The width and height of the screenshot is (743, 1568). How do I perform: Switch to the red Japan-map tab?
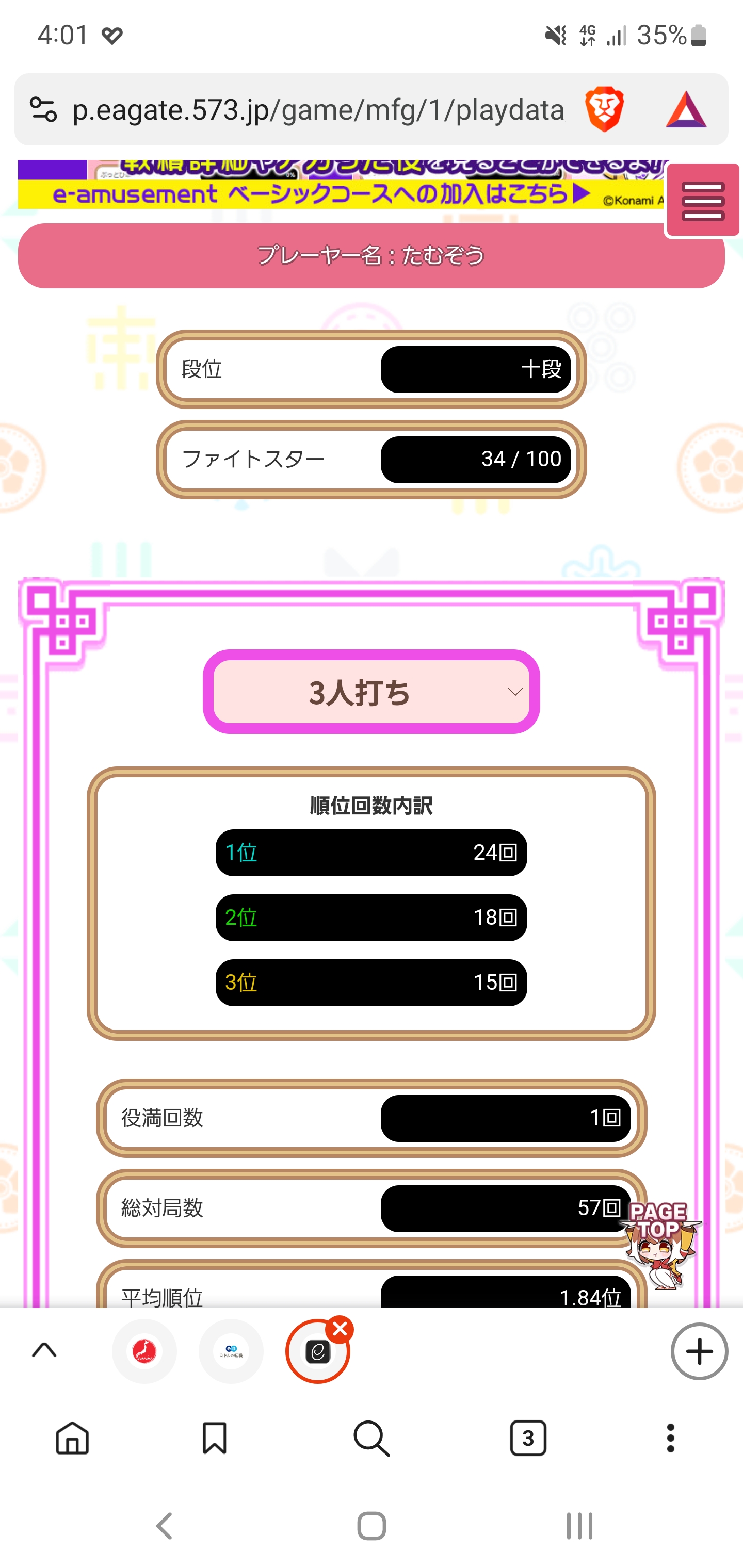[x=144, y=1351]
